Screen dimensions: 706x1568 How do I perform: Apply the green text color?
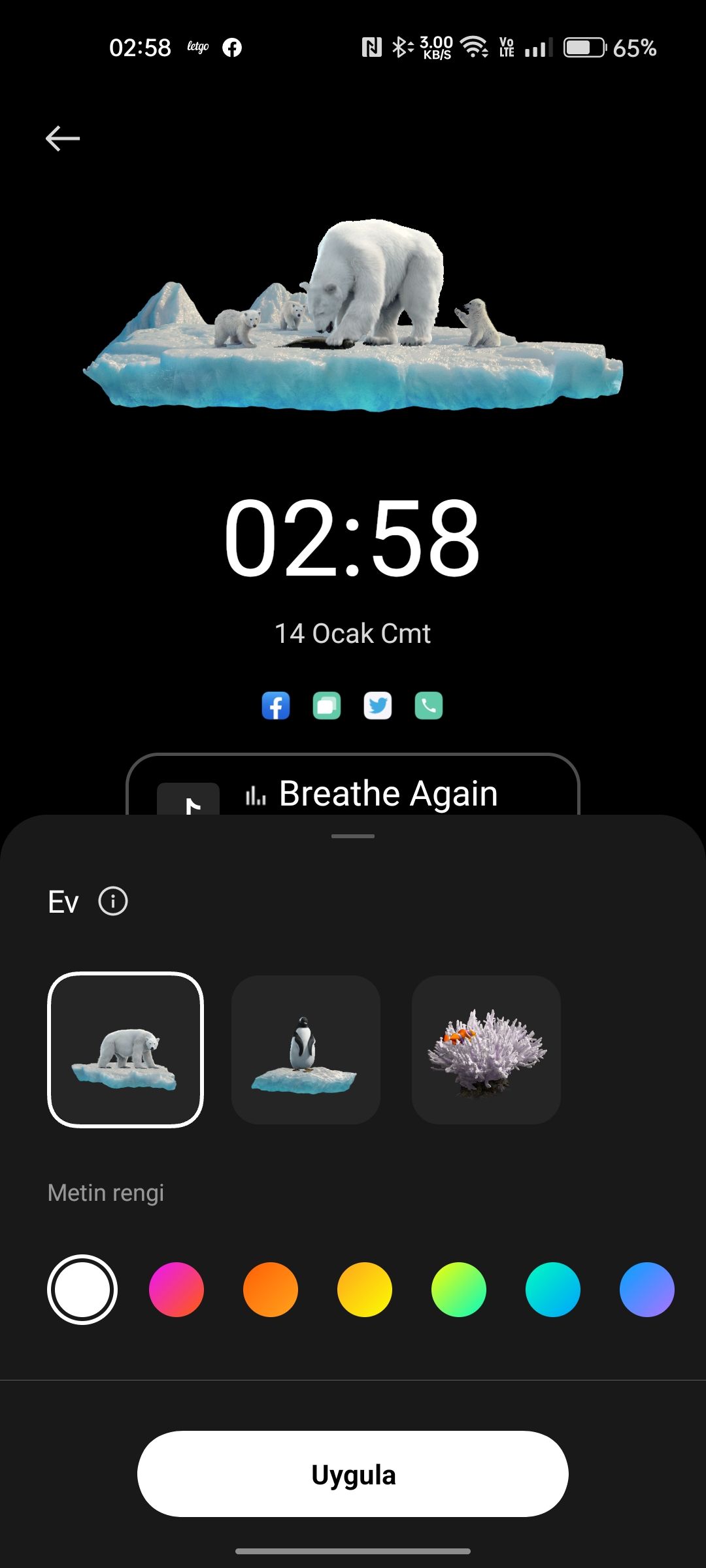click(x=459, y=1290)
